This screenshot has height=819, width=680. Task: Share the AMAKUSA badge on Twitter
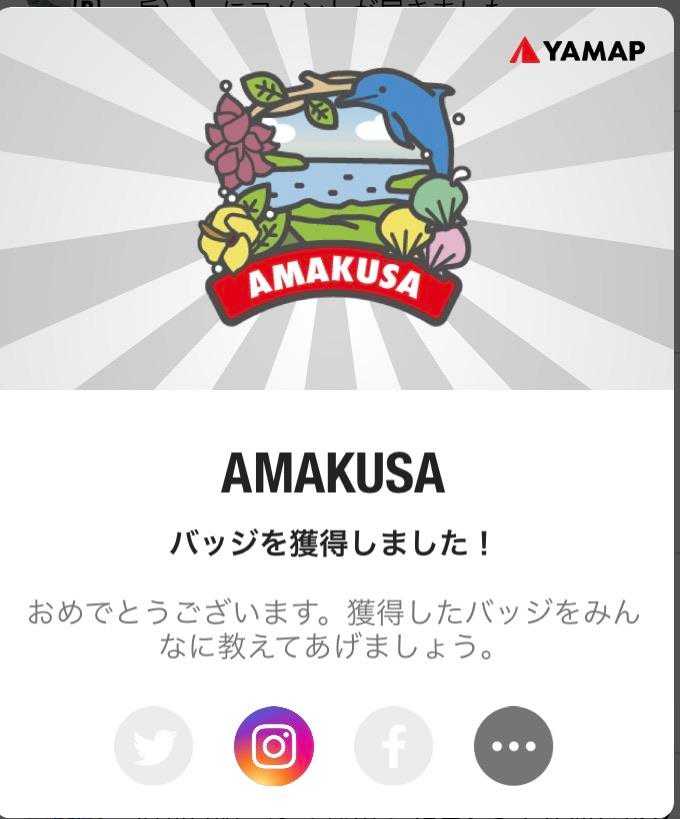point(153,746)
